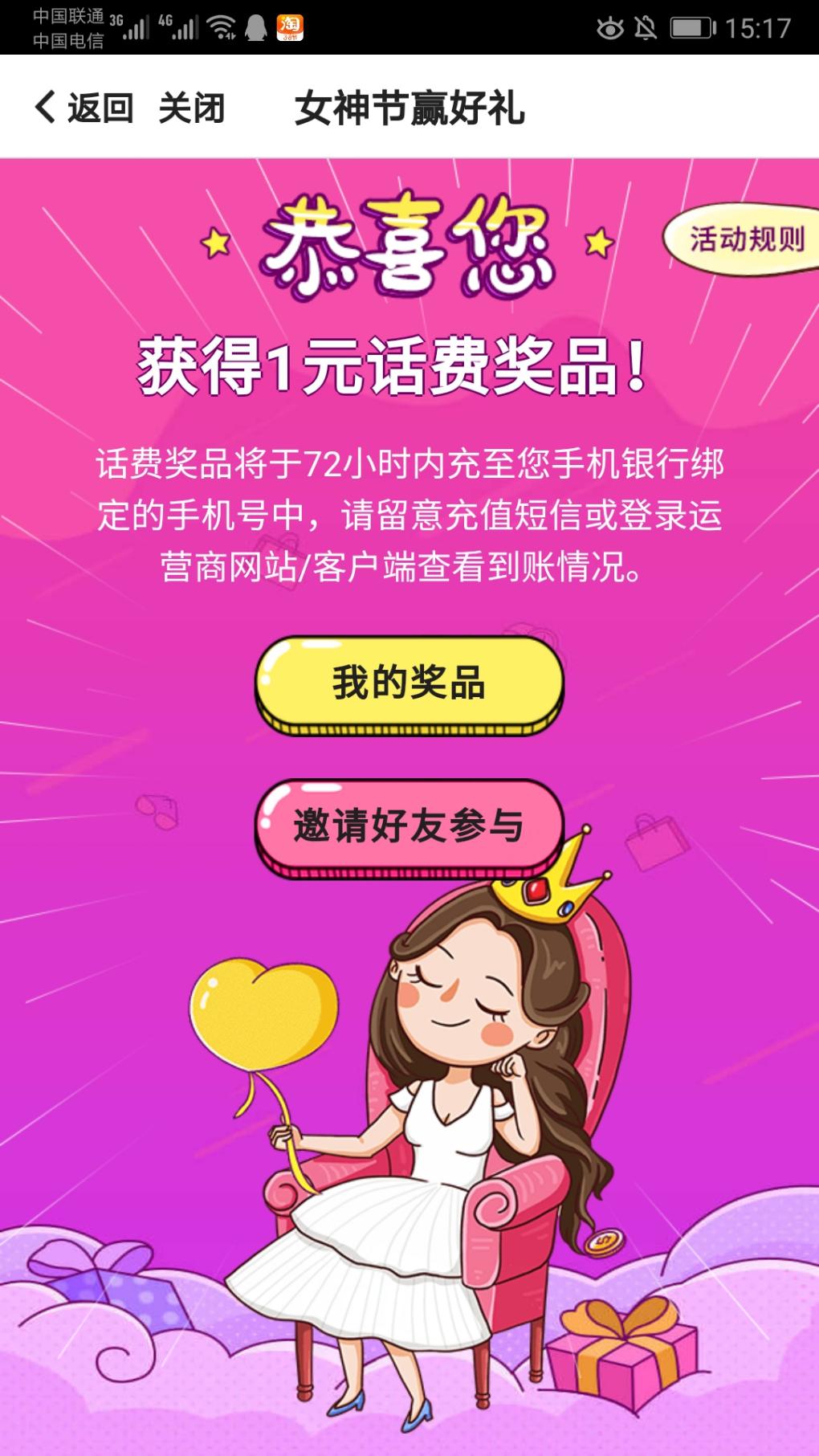Close the page with 关闭
The image size is (819, 1456).
(191, 108)
